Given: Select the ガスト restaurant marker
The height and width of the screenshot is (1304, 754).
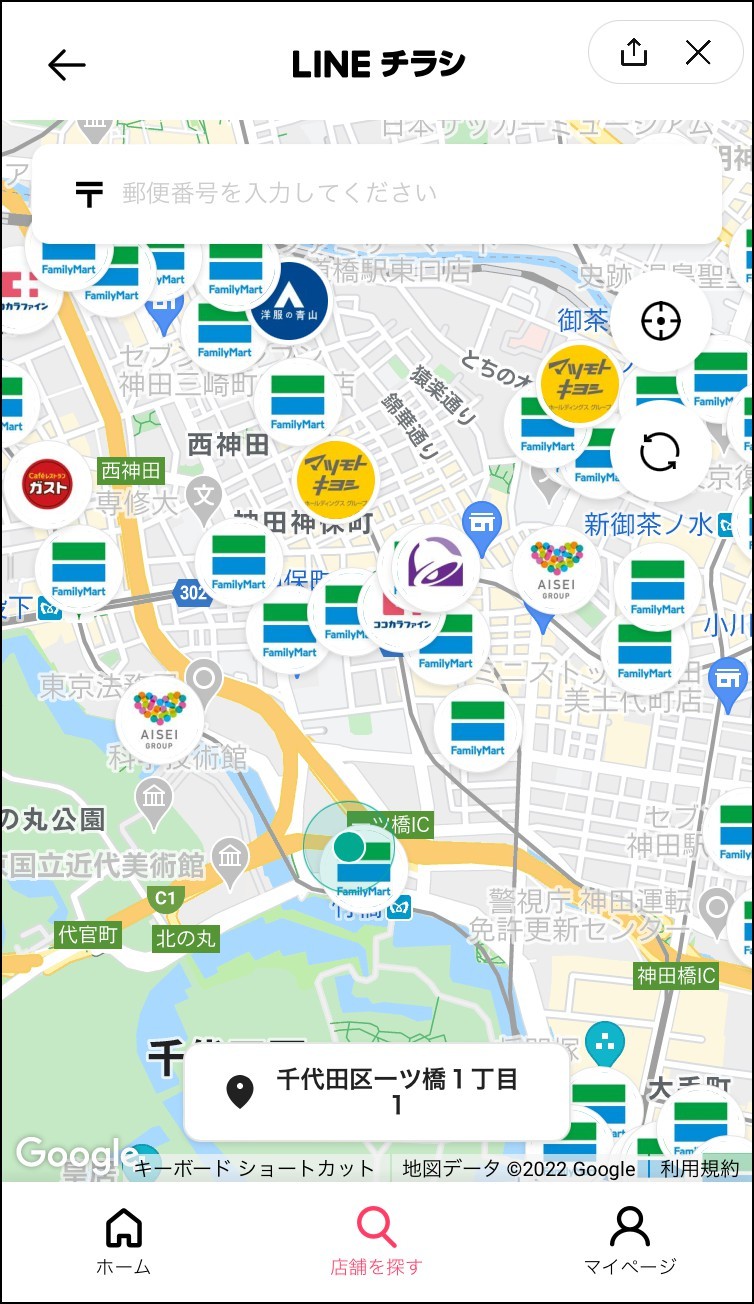Looking at the screenshot, I should point(47,486).
